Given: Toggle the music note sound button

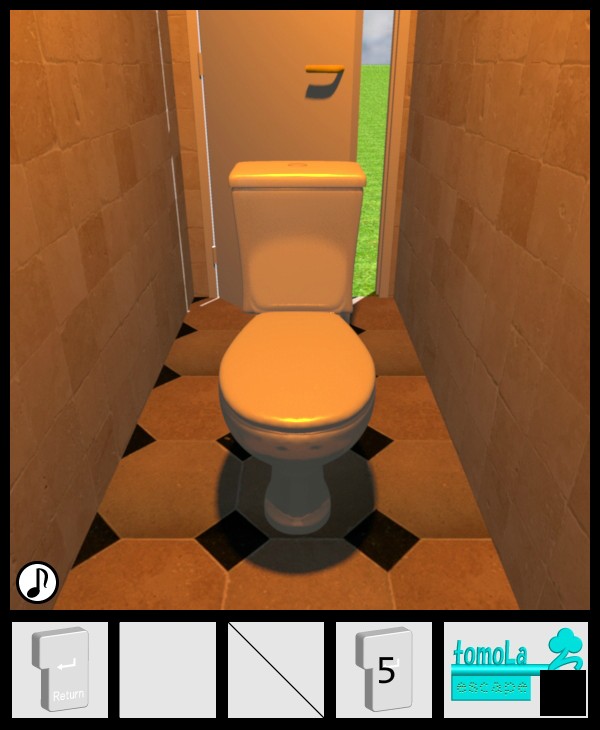Looking at the screenshot, I should [x=37, y=582].
